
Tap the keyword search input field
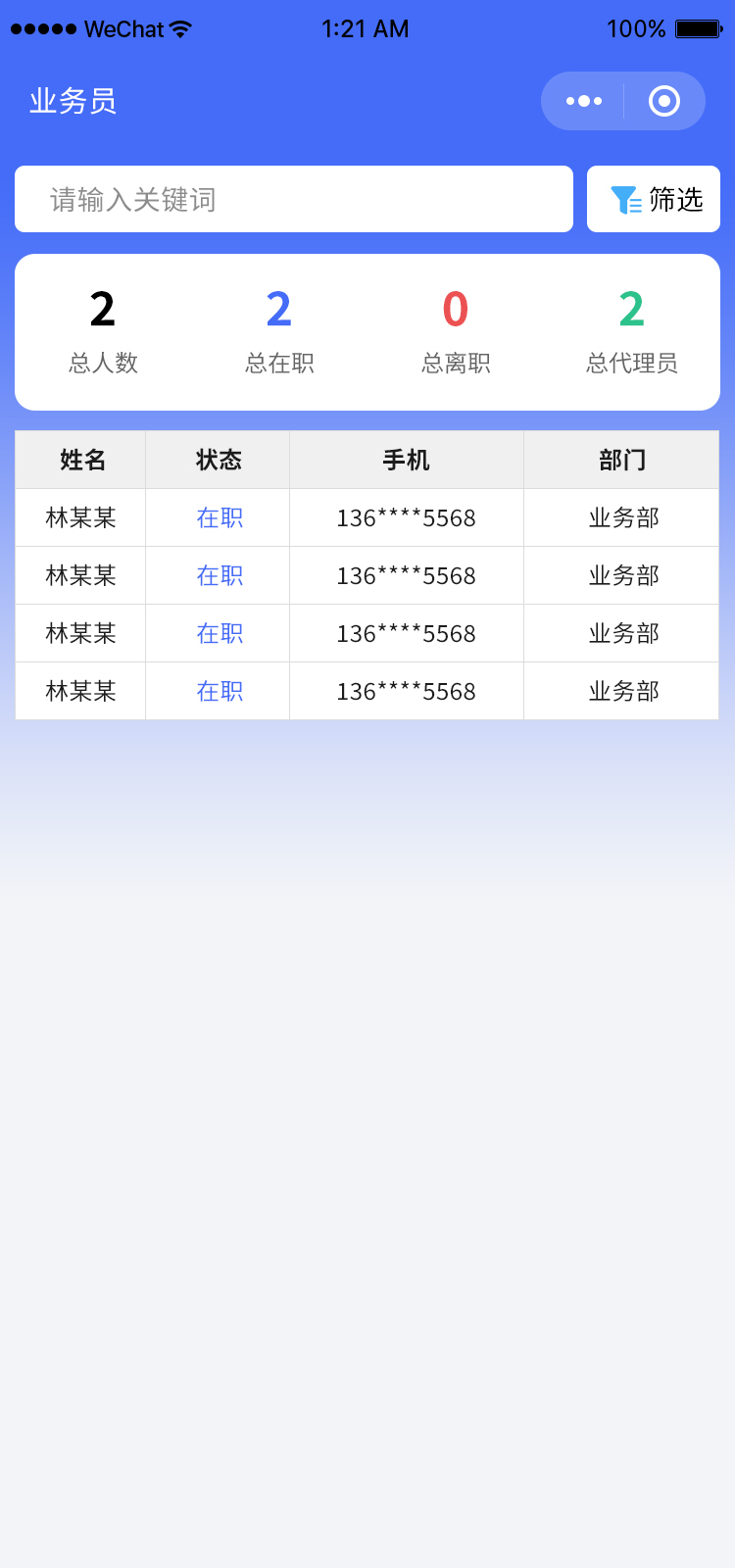pyautogui.click(x=294, y=199)
